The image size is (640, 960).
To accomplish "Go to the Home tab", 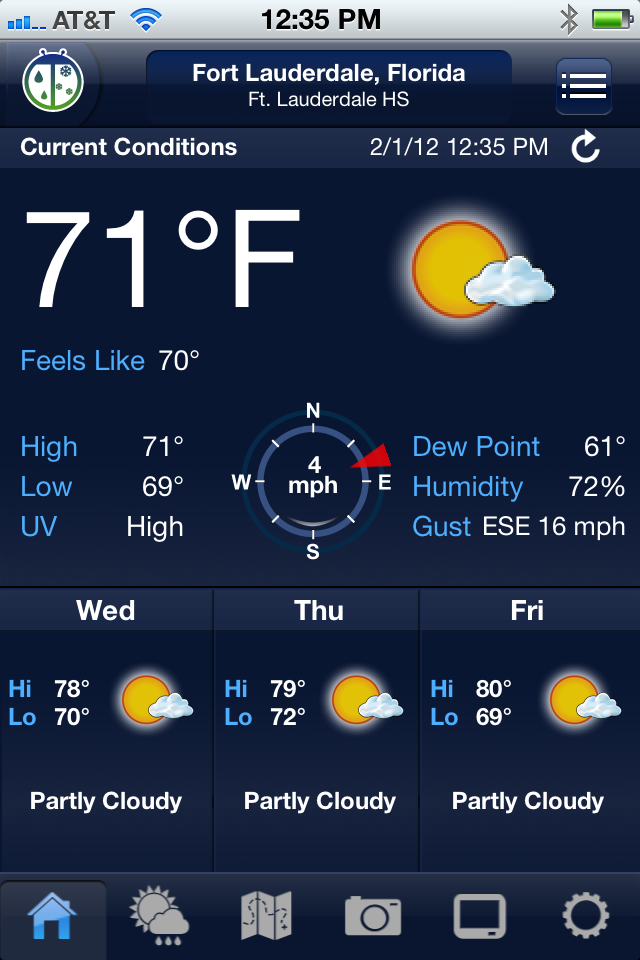I will [x=53, y=915].
